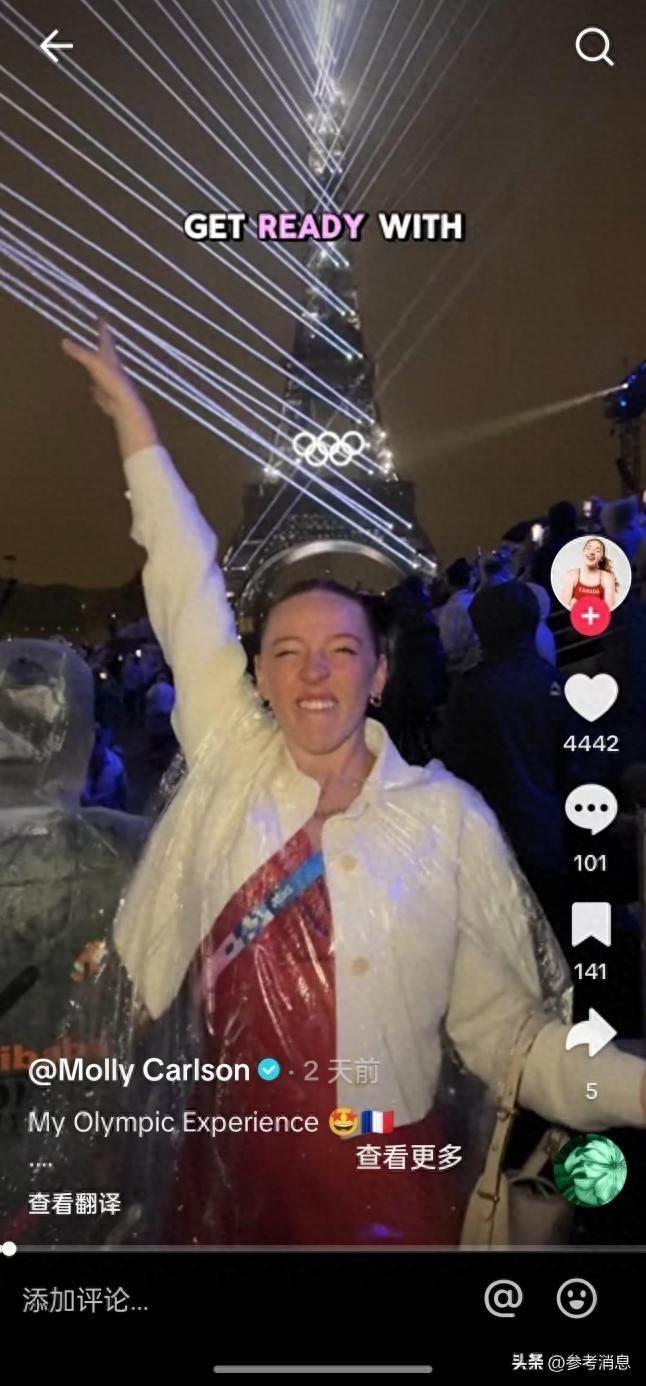Expand caption with 查看更多
The width and height of the screenshot is (646, 1386).
[x=410, y=1157]
